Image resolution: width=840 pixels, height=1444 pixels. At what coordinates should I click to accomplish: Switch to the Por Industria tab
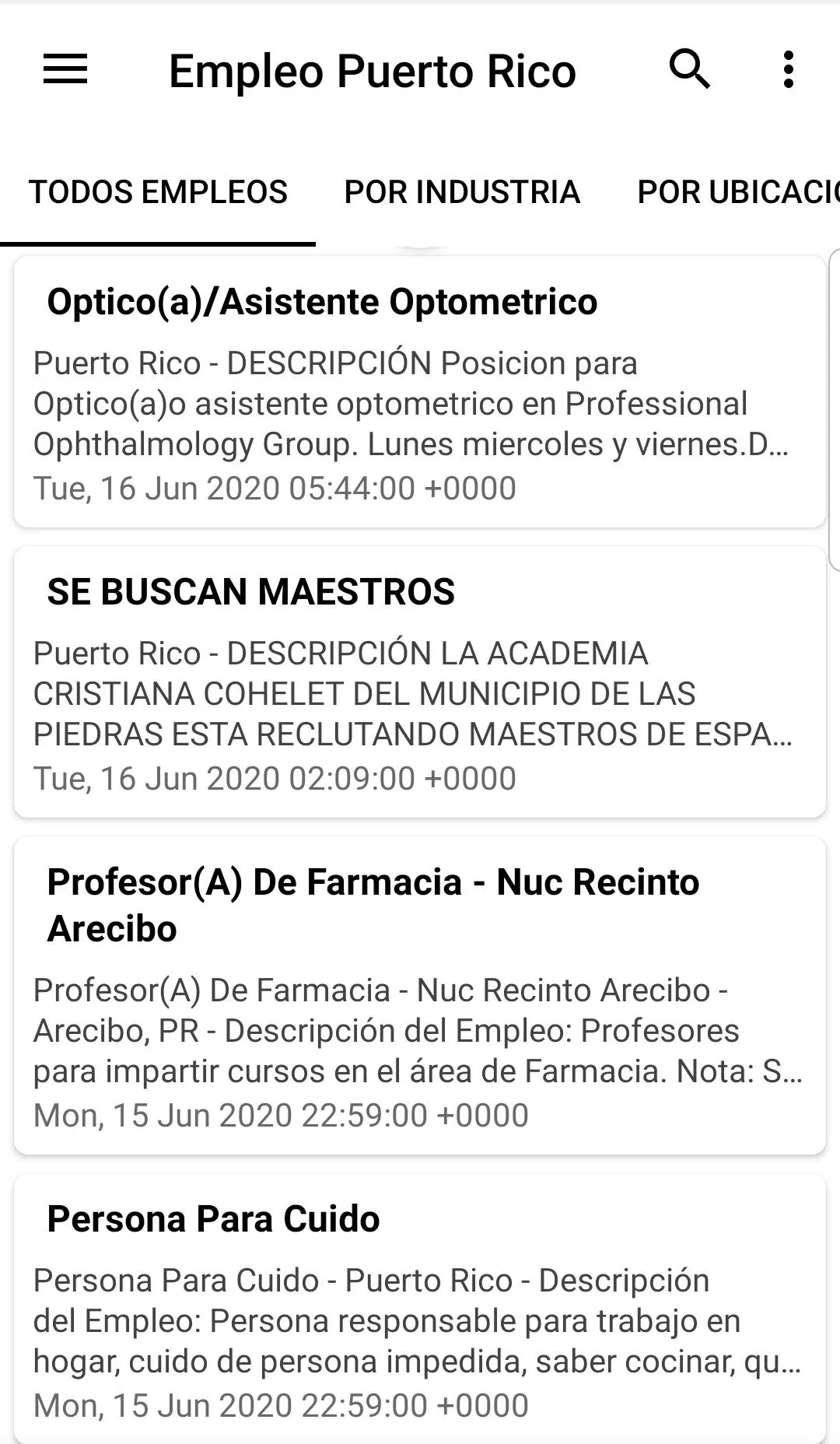point(462,192)
